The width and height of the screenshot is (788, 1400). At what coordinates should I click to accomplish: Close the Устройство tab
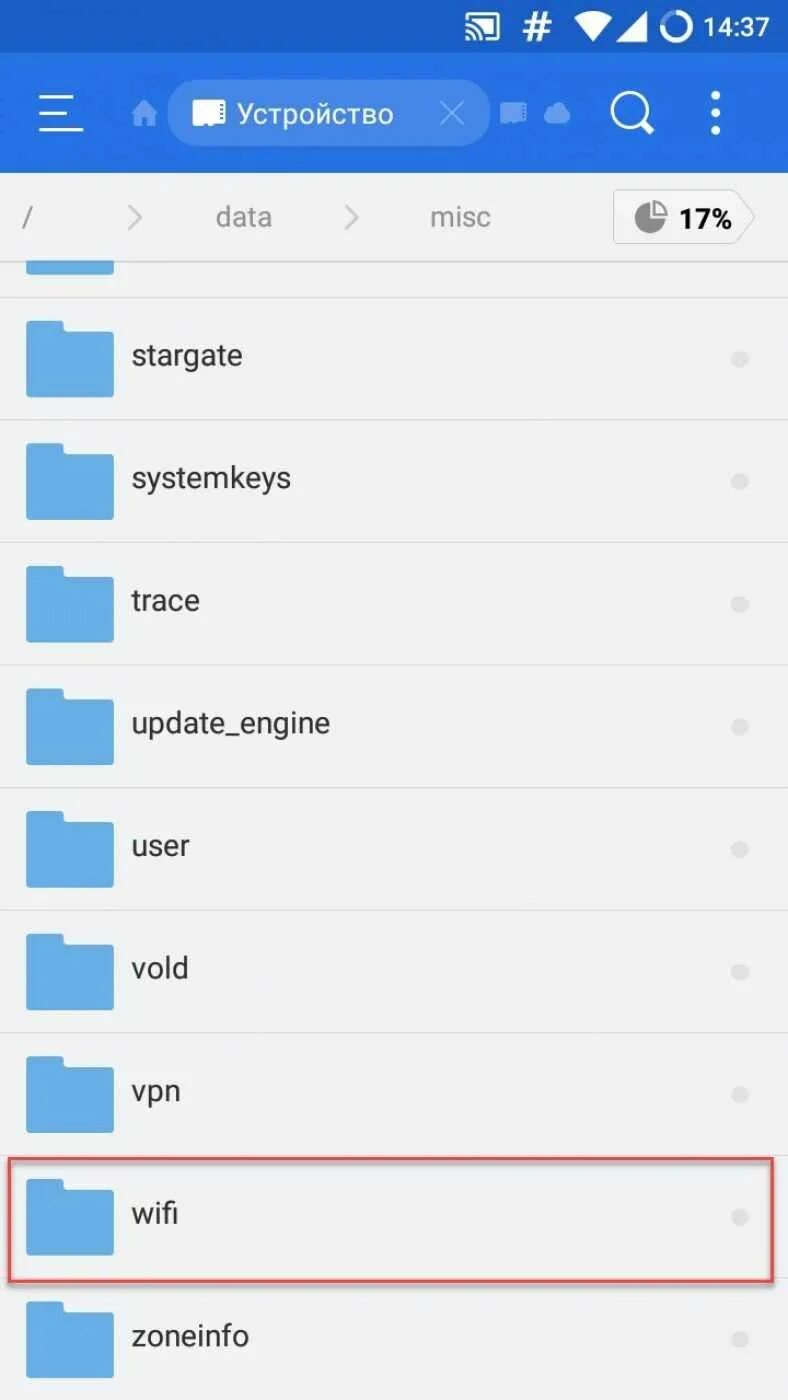452,113
